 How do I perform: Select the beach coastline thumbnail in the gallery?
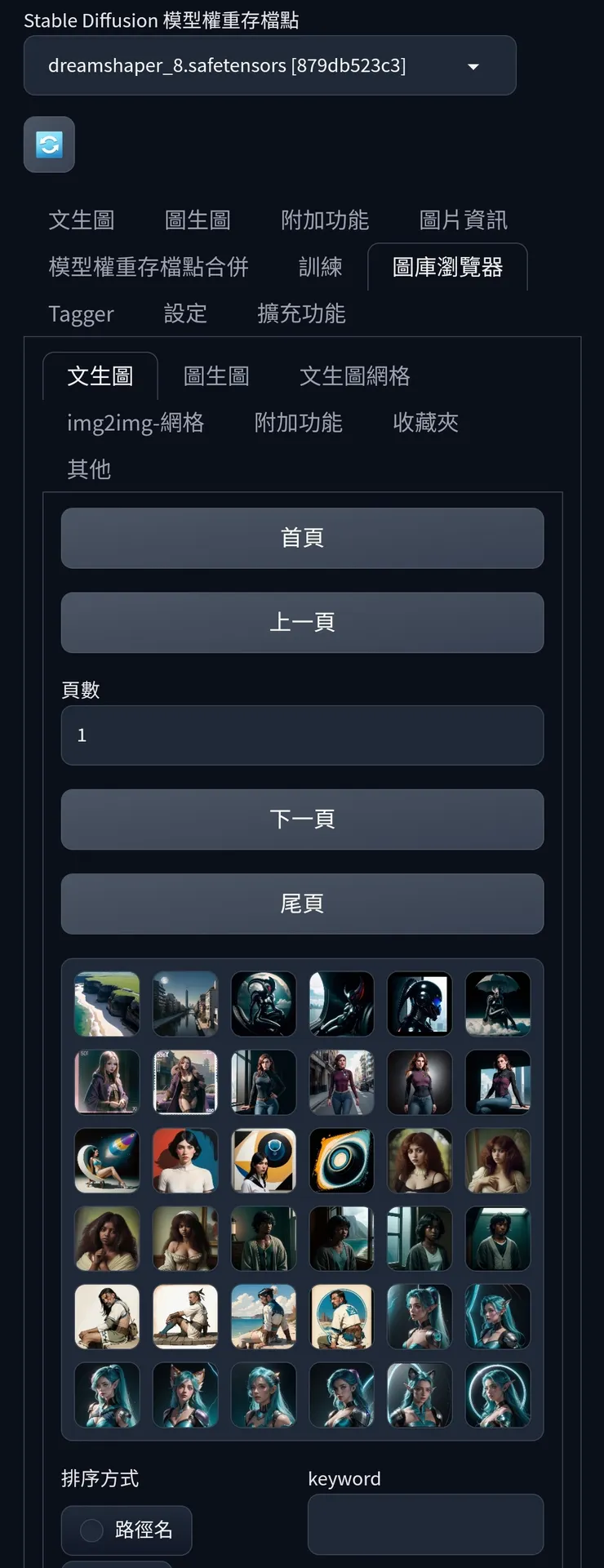106,1004
